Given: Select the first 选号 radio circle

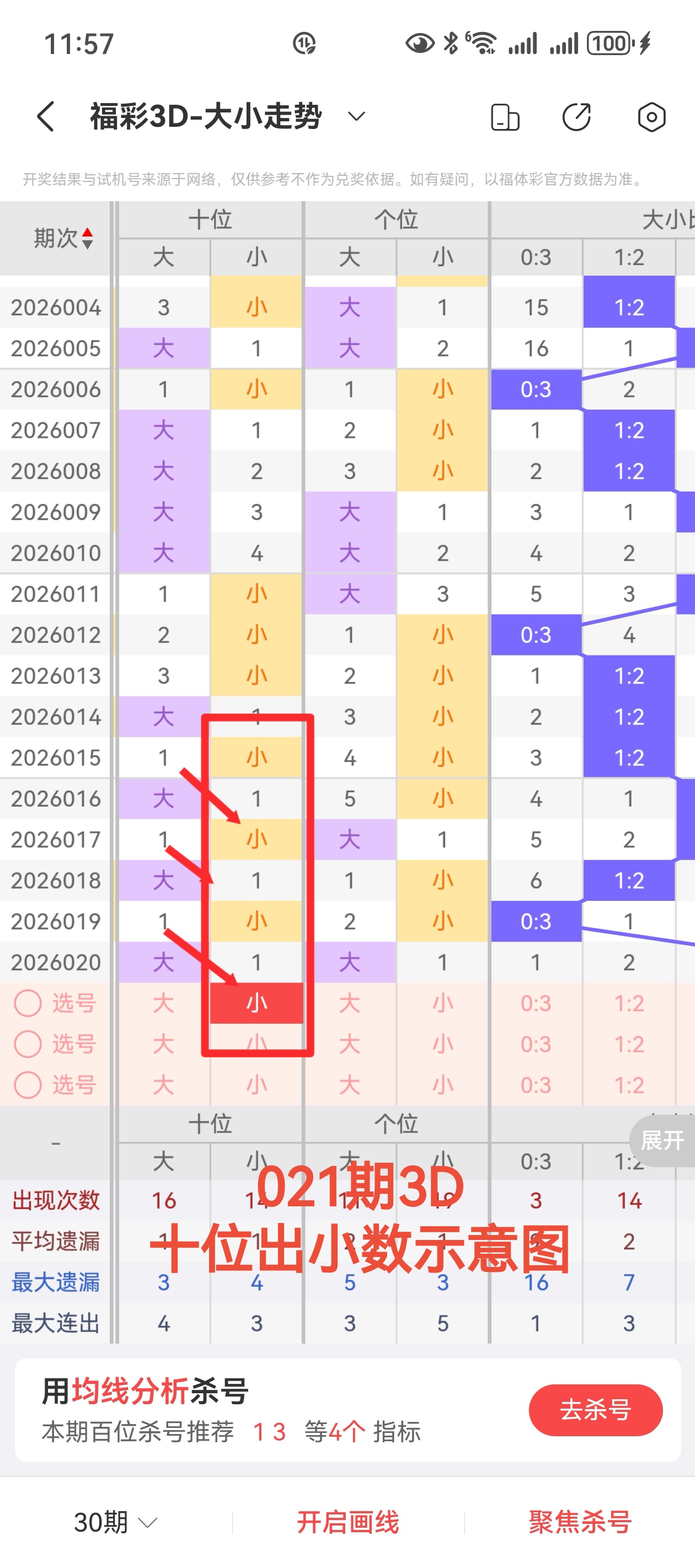Looking at the screenshot, I should [x=28, y=1002].
